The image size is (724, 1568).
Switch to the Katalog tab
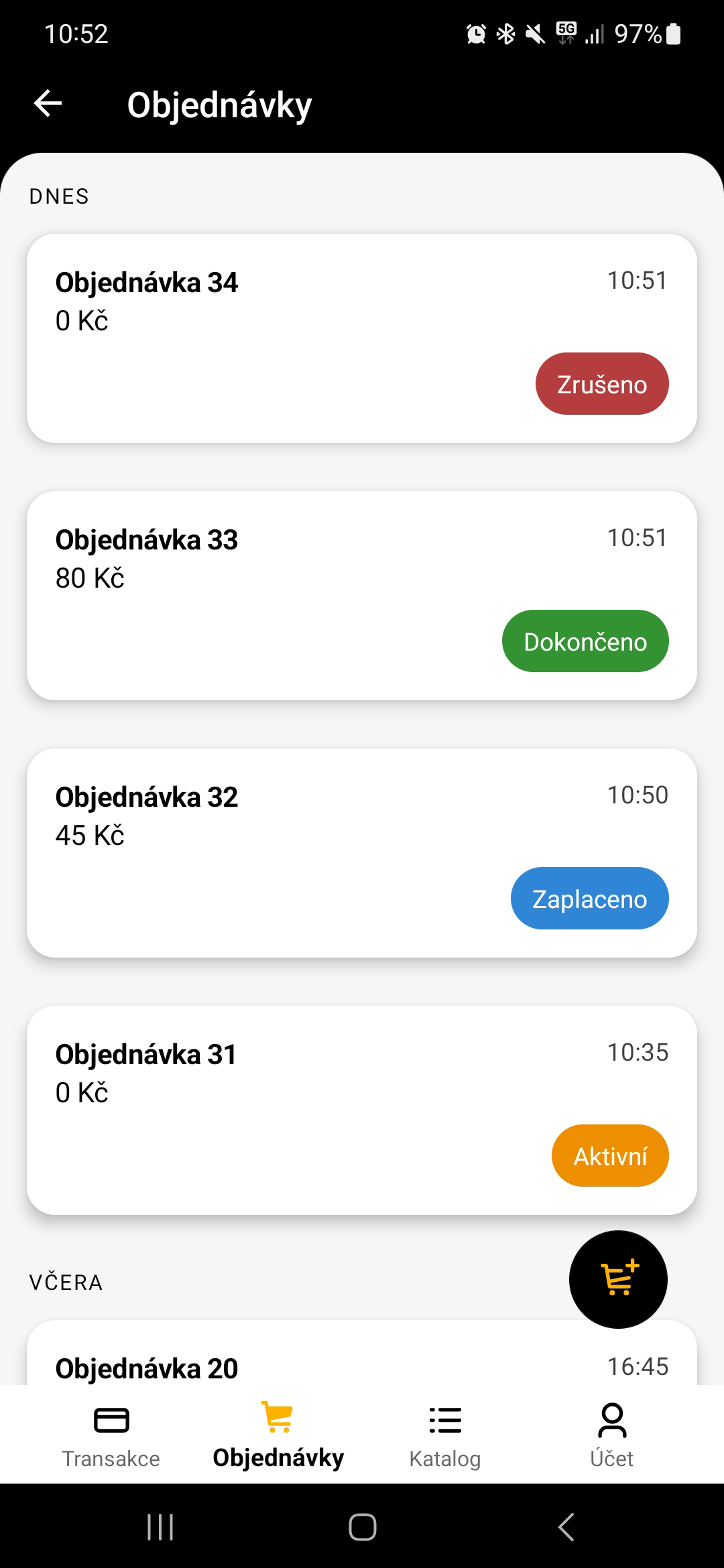click(x=445, y=1434)
